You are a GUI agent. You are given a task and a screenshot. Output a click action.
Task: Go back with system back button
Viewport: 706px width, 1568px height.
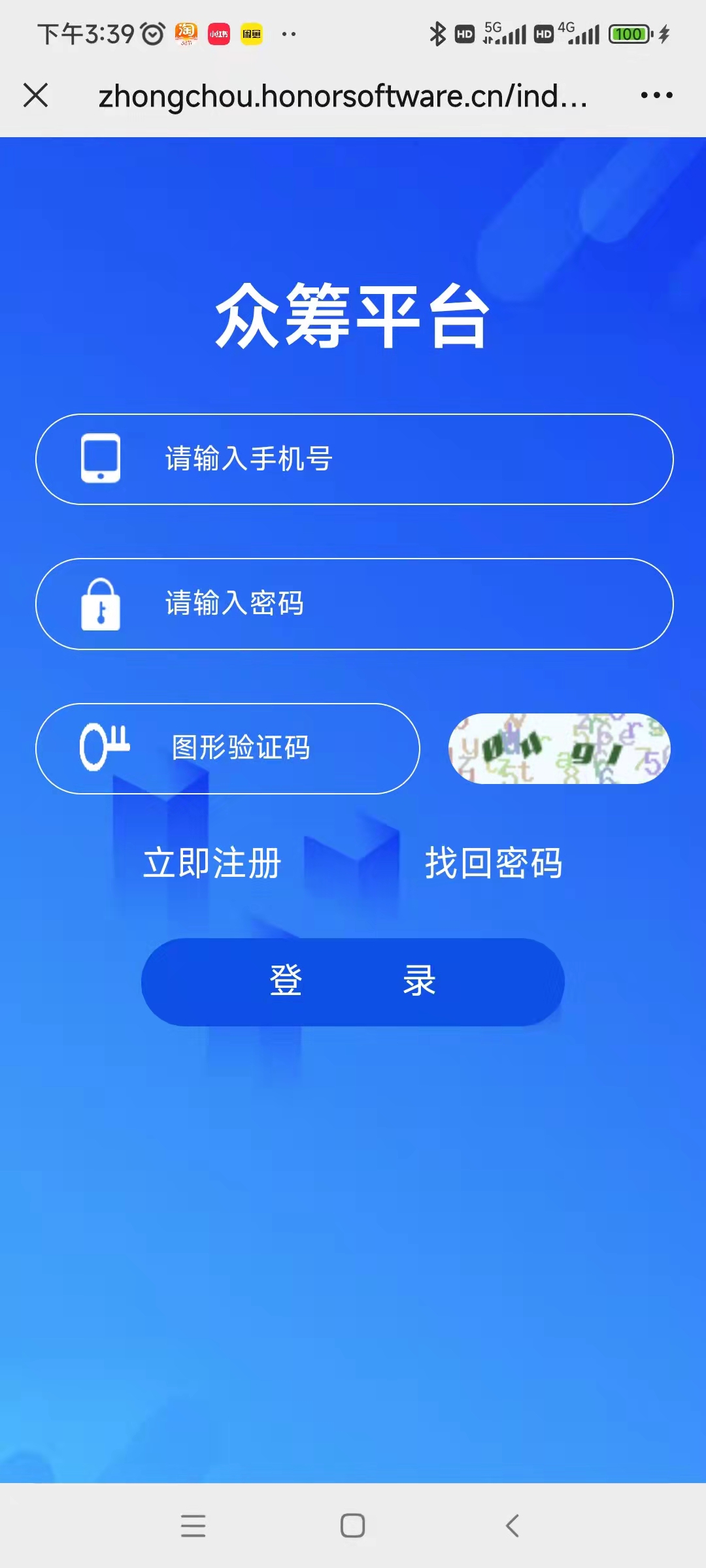coord(513,1526)
